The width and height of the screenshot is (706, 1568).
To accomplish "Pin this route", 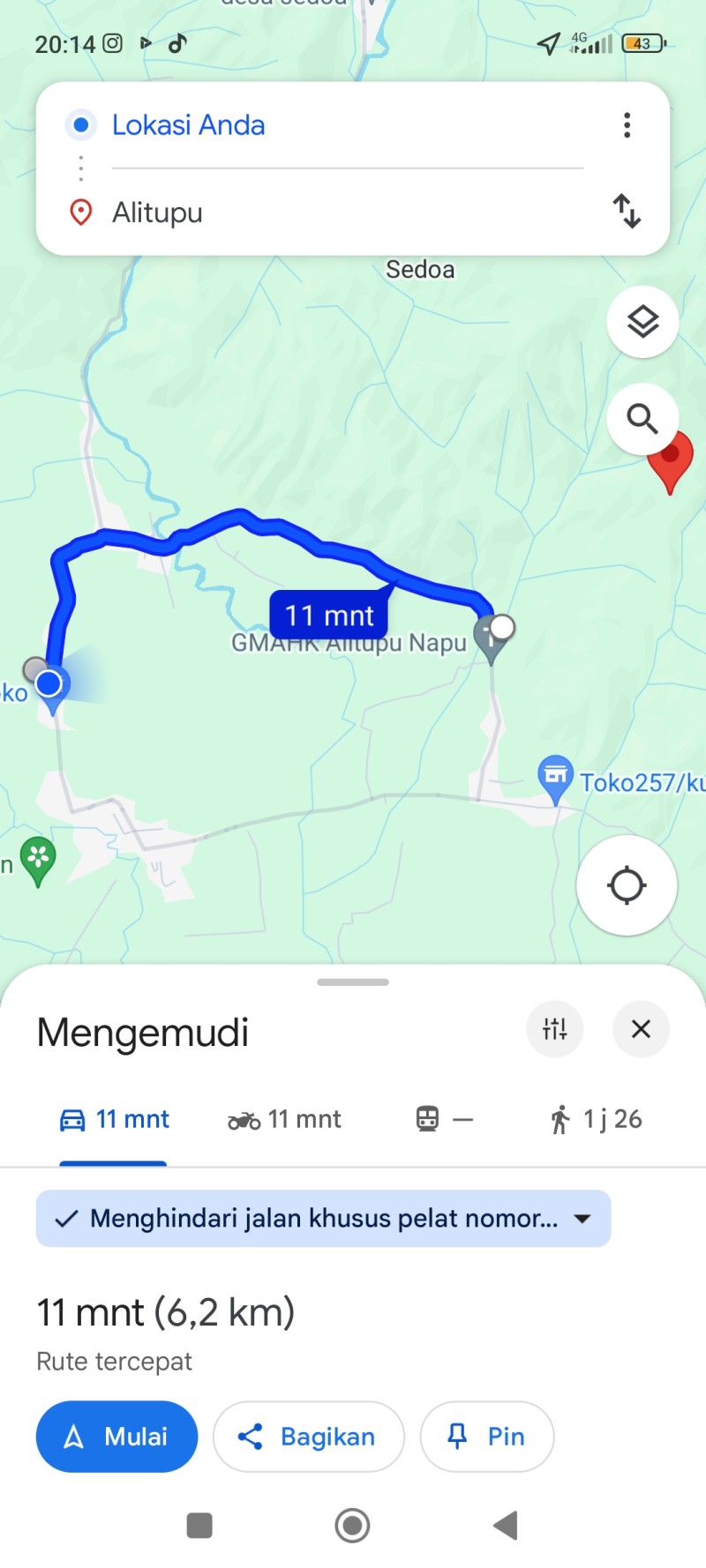I will click(487, 1437).
